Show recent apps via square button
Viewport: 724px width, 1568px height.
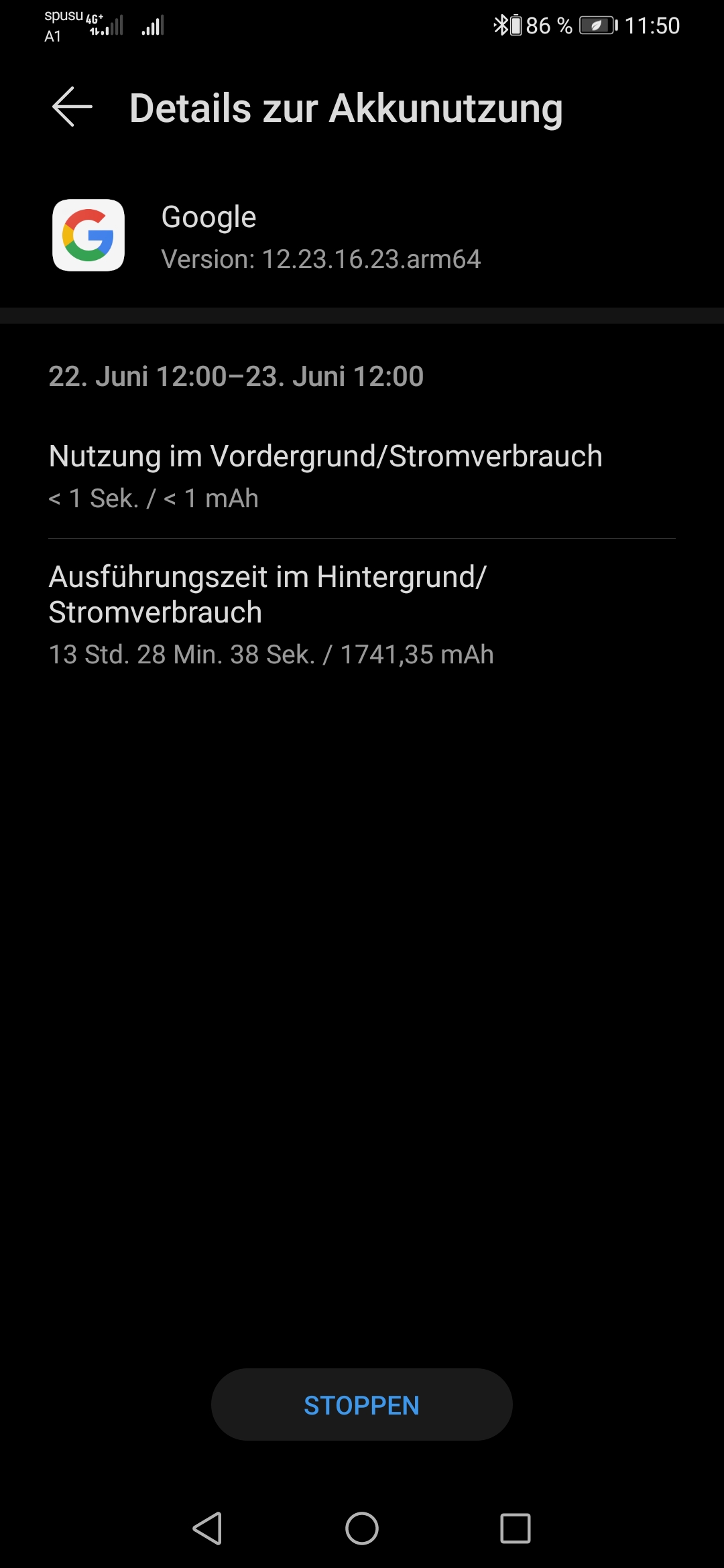click(515, 1528)
